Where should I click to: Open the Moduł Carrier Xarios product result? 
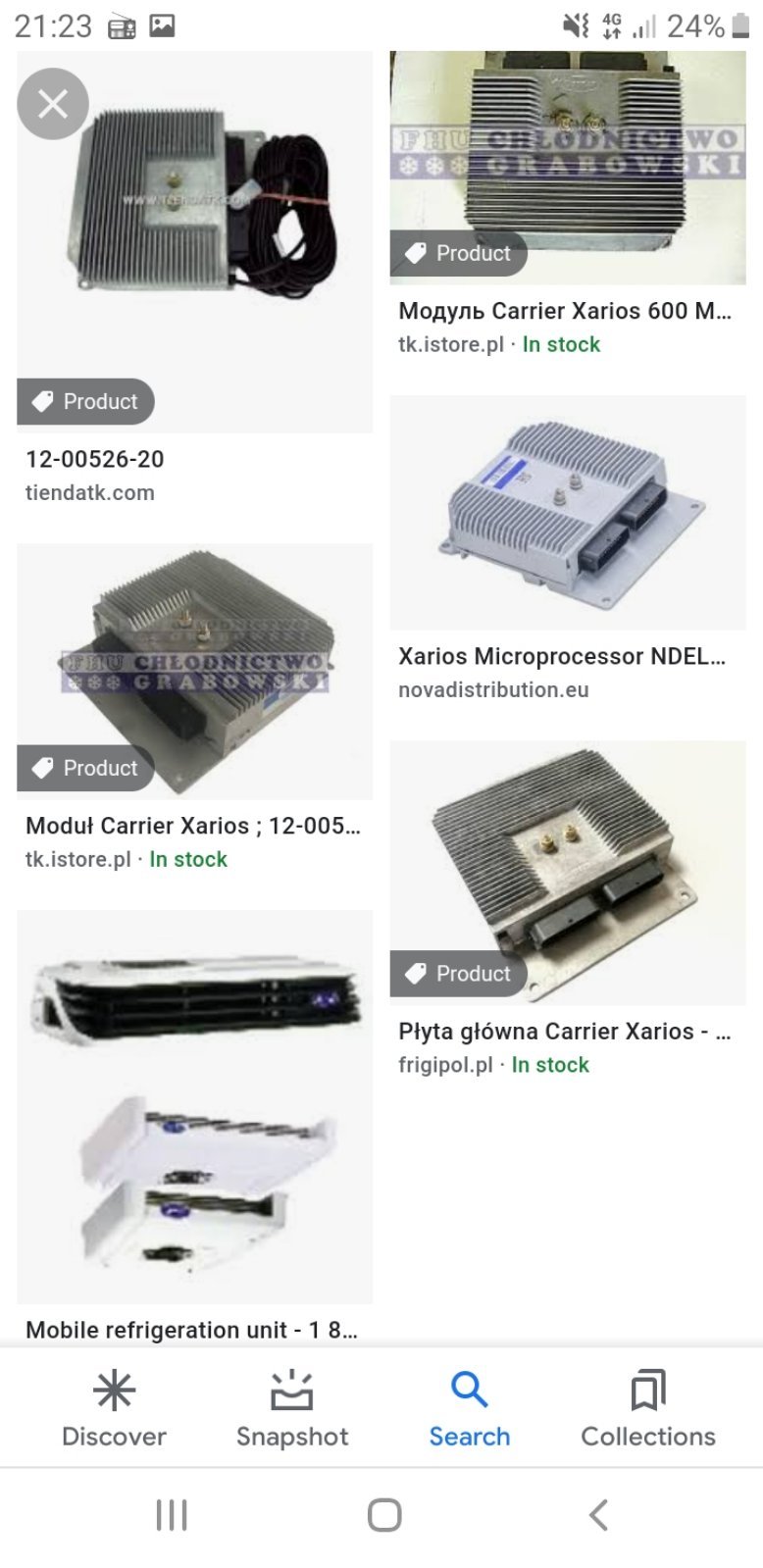(x=194, y=672)
